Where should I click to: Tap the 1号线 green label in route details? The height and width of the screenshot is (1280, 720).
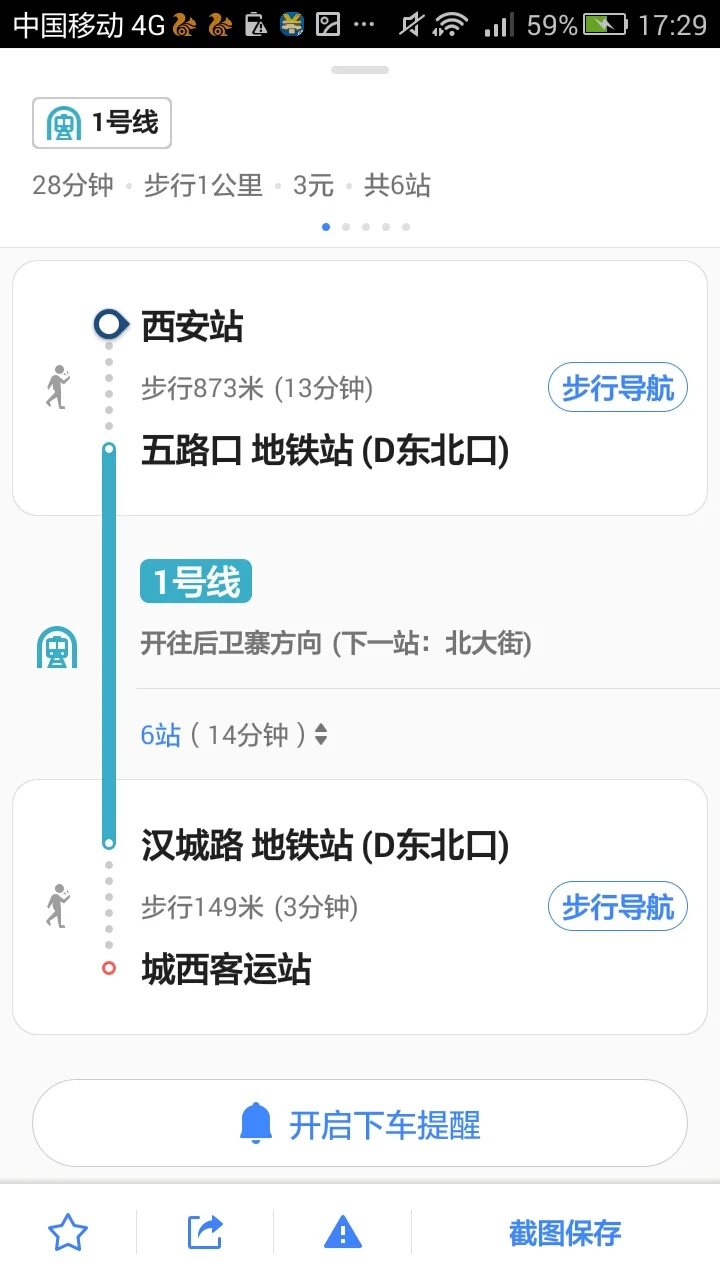[x=195, y=580]
